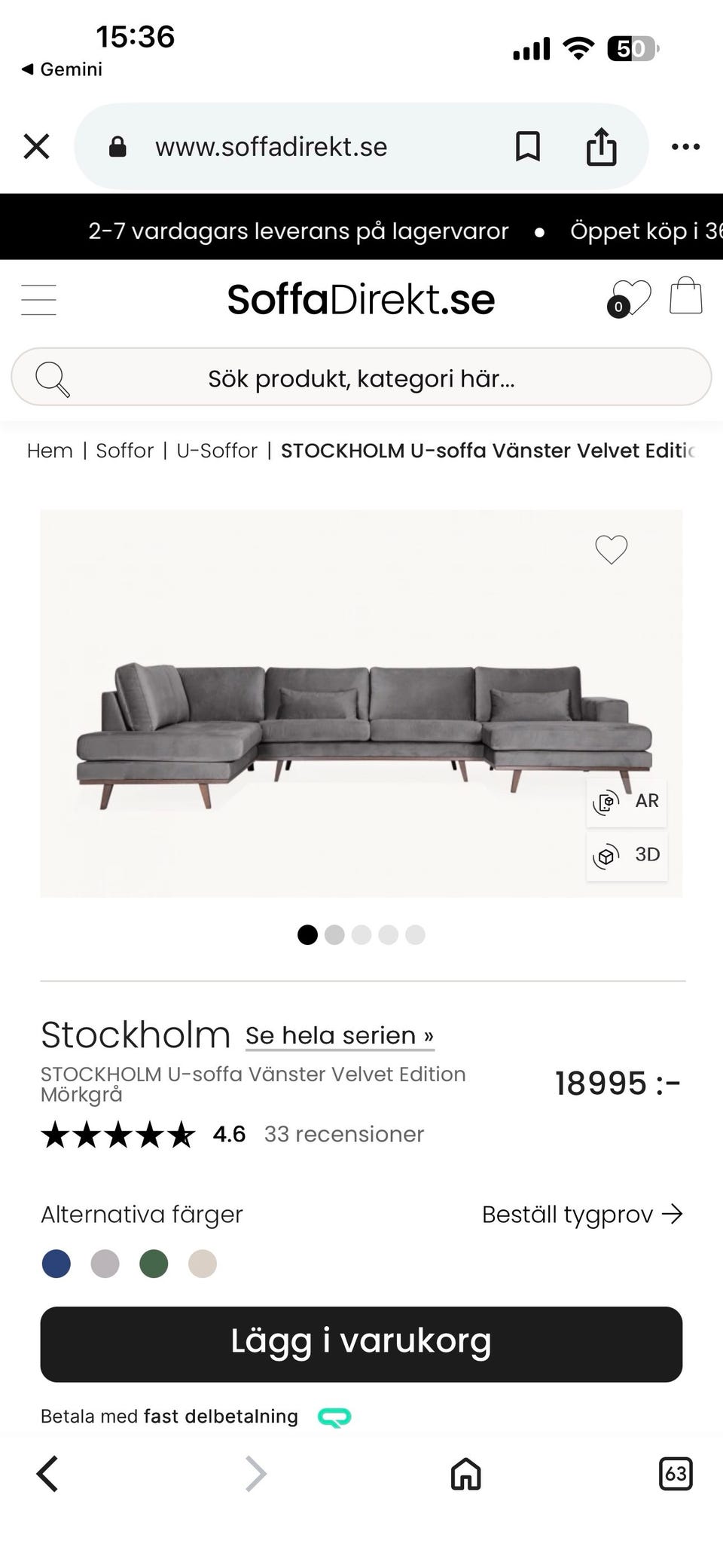723x1568 pixels.
Task: Select the second carousel dot
Action: [334, 934]
